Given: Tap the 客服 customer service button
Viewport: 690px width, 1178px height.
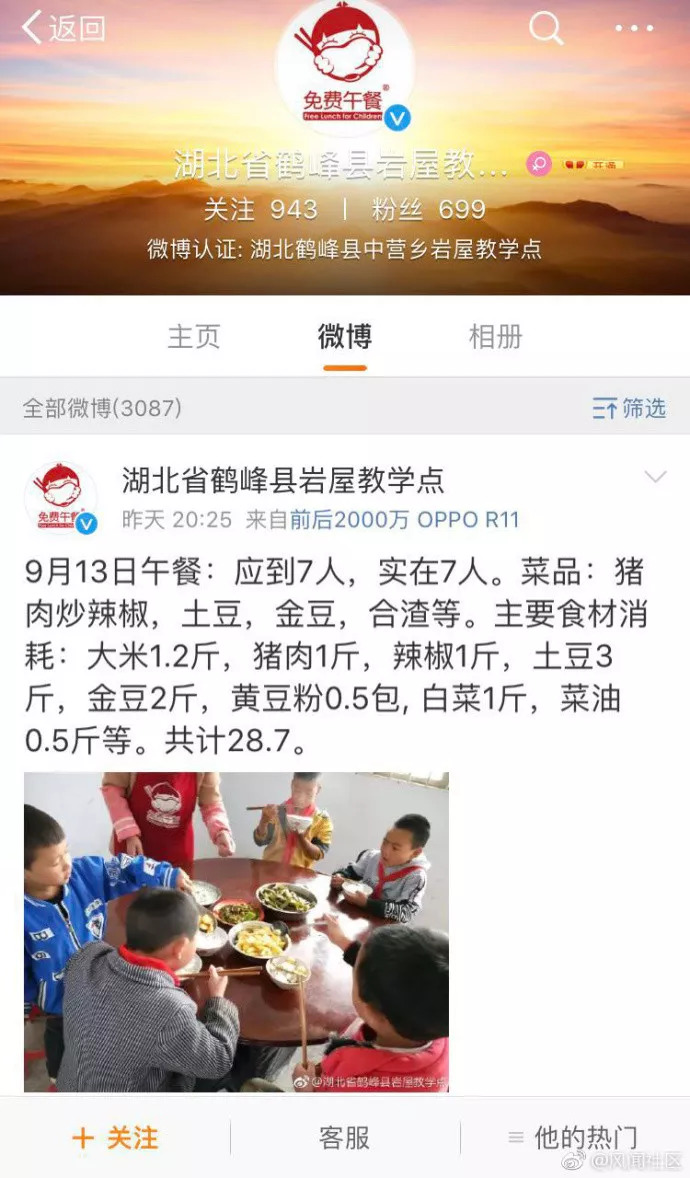Looking at the screenshot, I should point(345,1138).
